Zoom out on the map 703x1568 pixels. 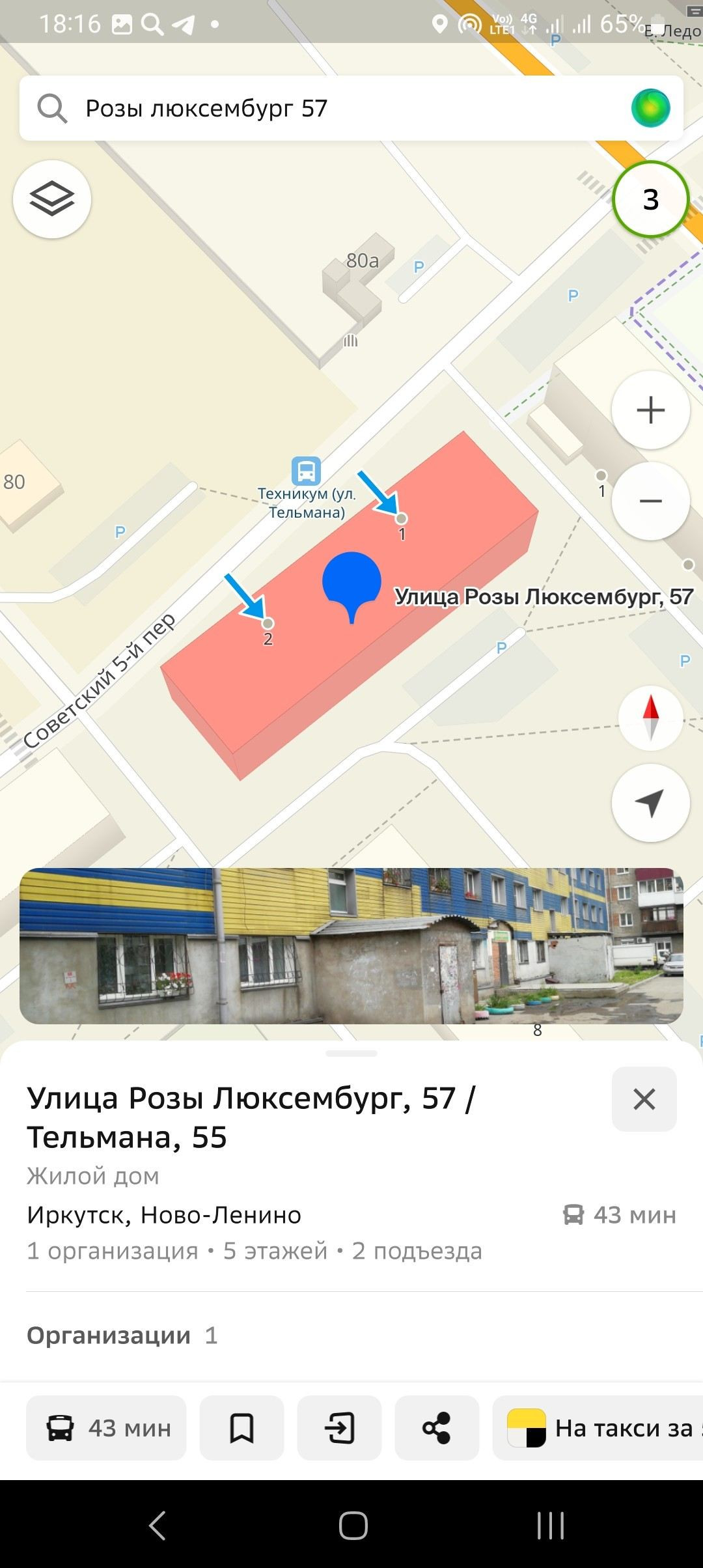coord(650,501)
